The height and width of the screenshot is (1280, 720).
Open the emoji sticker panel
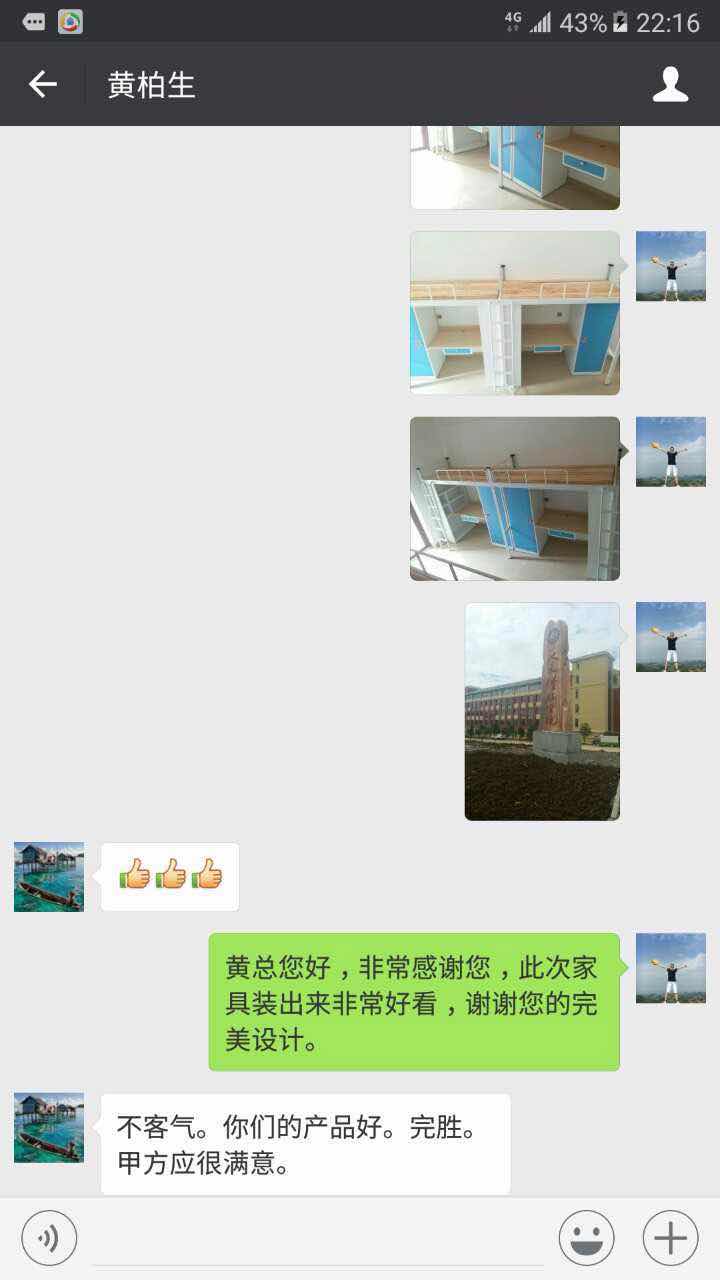click(x=586, y=1239)
